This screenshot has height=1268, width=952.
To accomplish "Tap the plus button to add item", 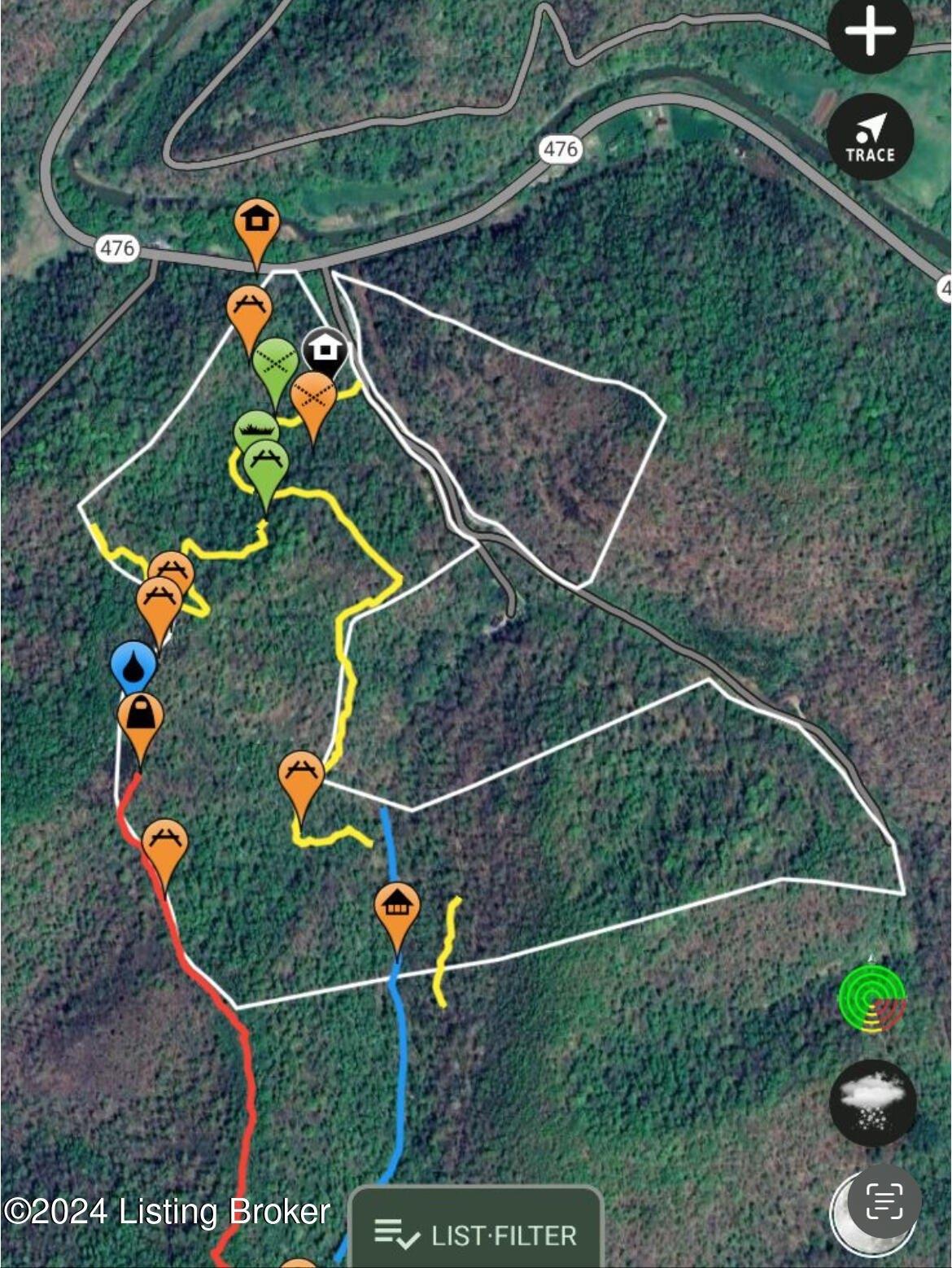I will (x=870, y=32).
